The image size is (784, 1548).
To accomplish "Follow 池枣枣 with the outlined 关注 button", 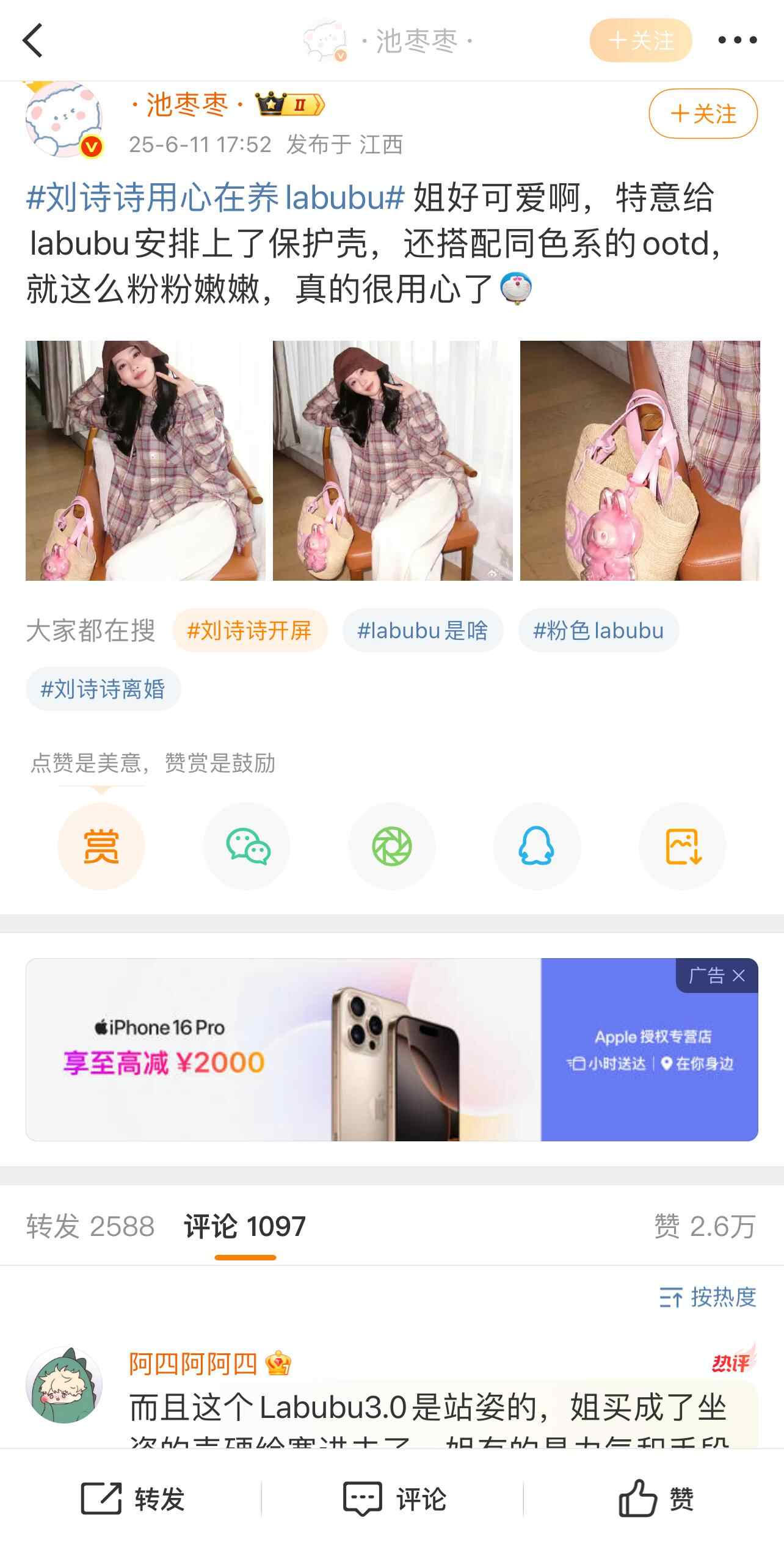I will pos(703,114).
